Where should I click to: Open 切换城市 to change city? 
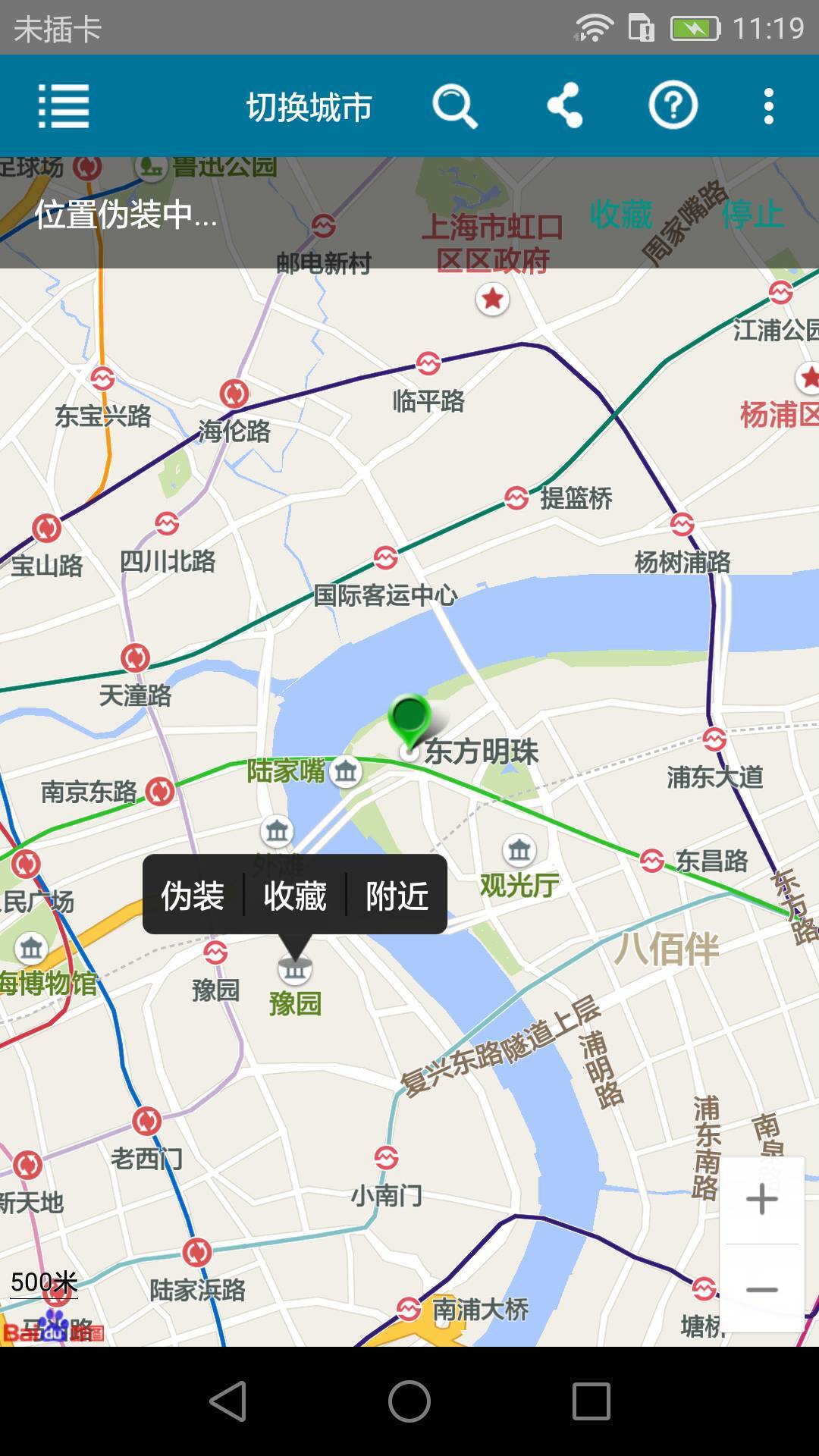pos(310,106)
